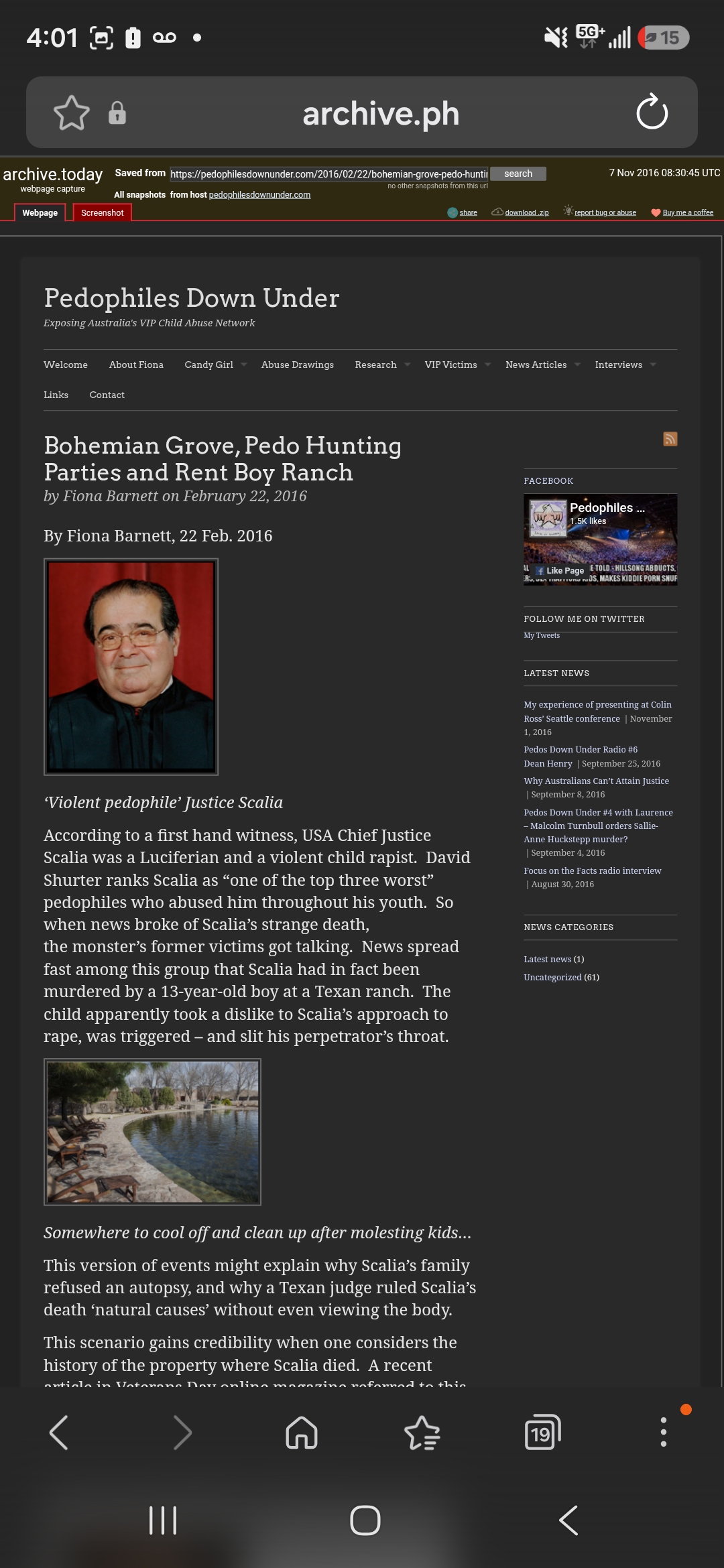Open the browser's three-dot menu

(x=663, y=1433)
